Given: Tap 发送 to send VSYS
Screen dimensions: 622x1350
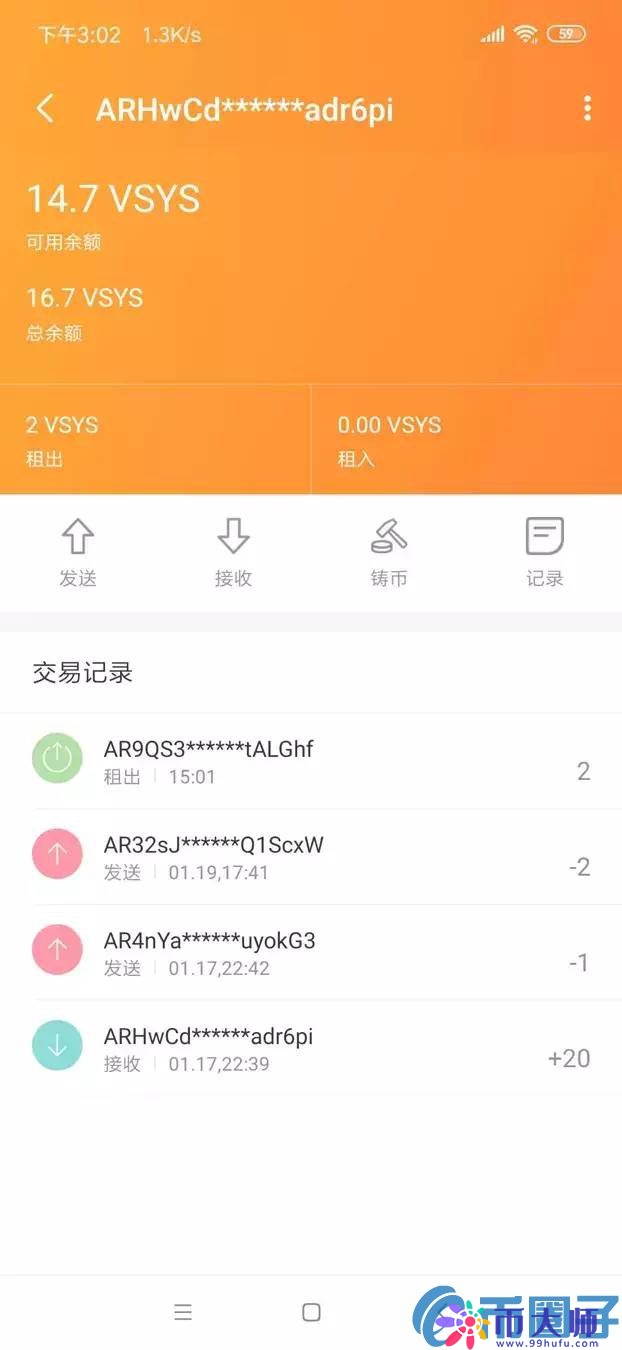Looking at the screenshot, I should point(78,552).
